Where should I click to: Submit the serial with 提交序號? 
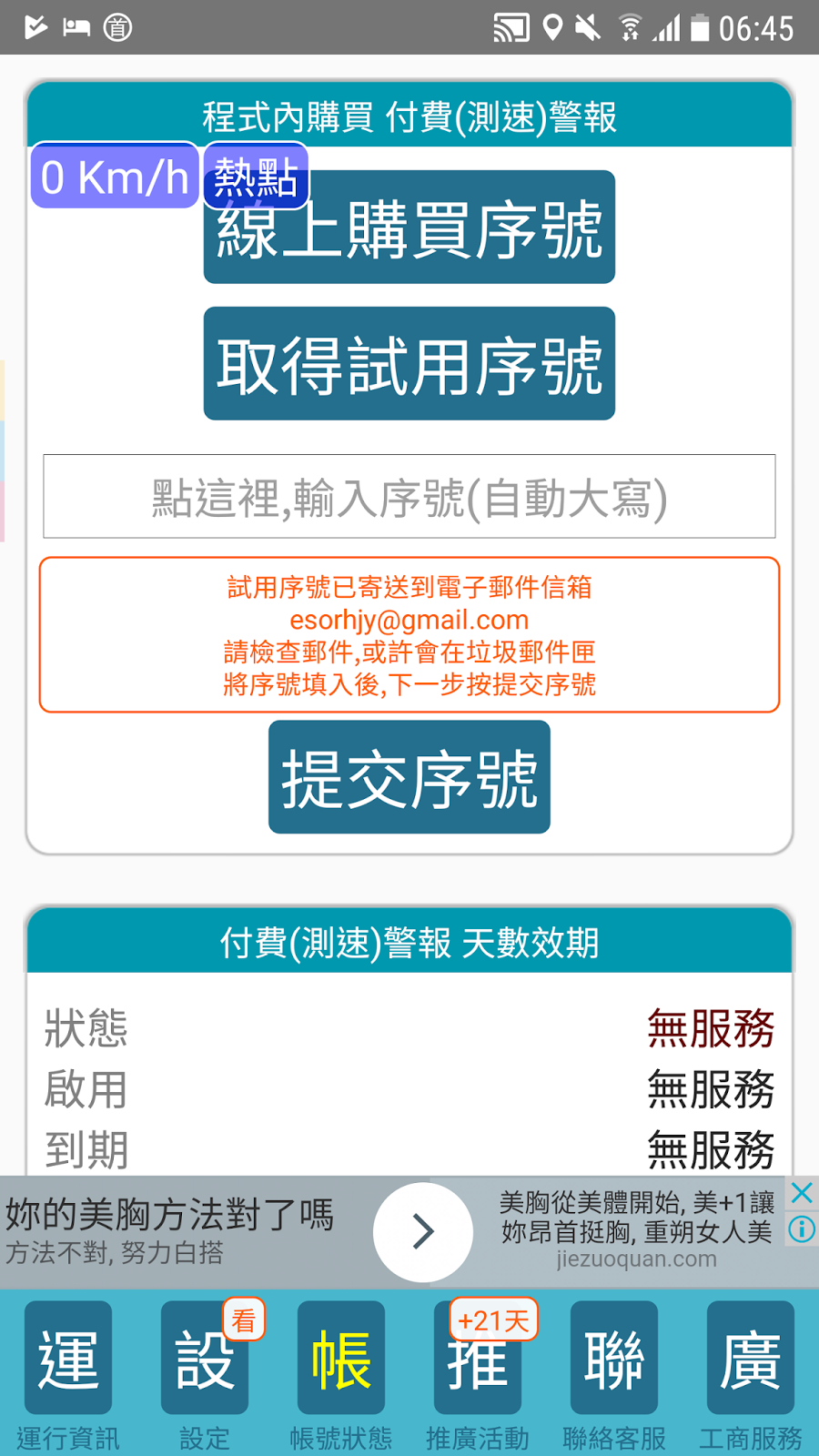409,777
